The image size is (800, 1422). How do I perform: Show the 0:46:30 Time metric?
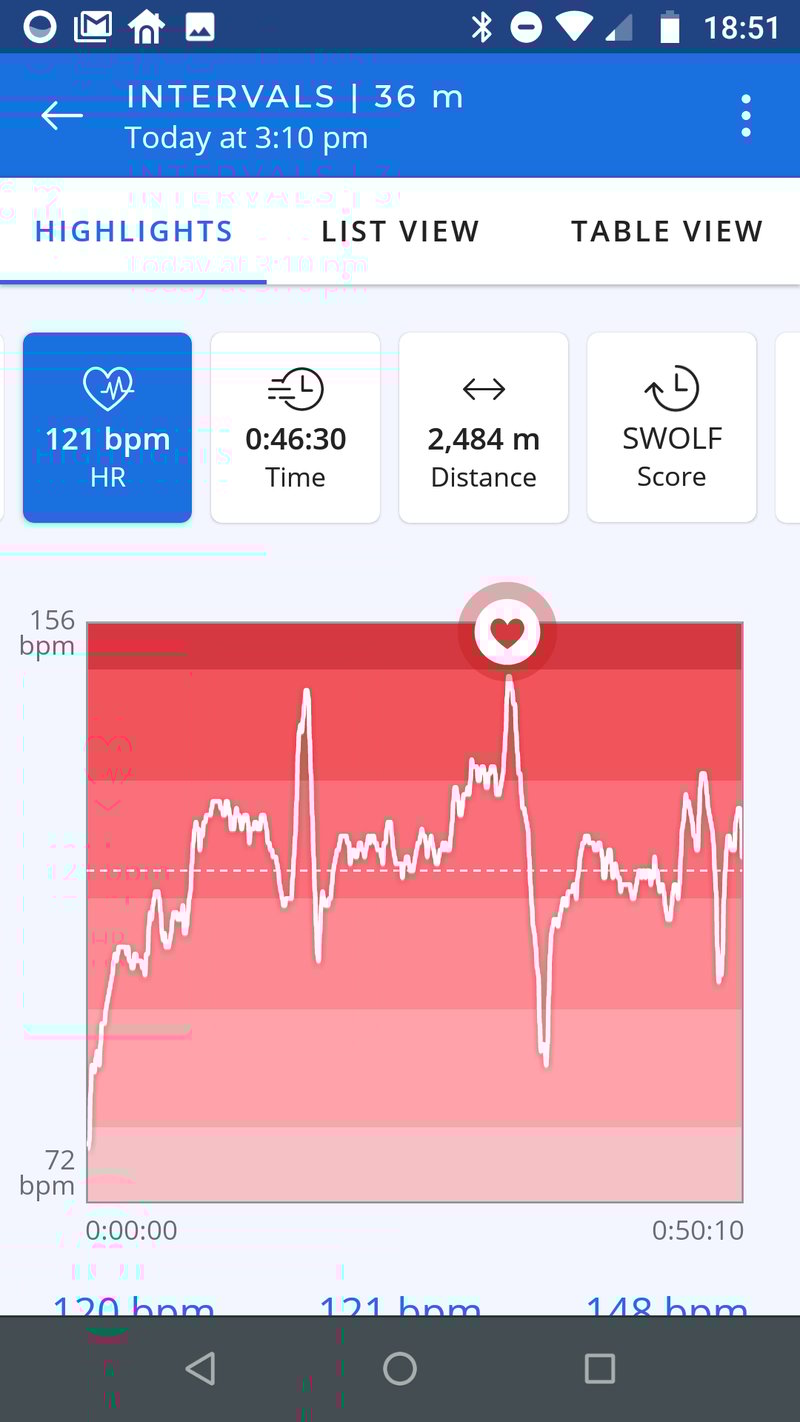point(296,428)
